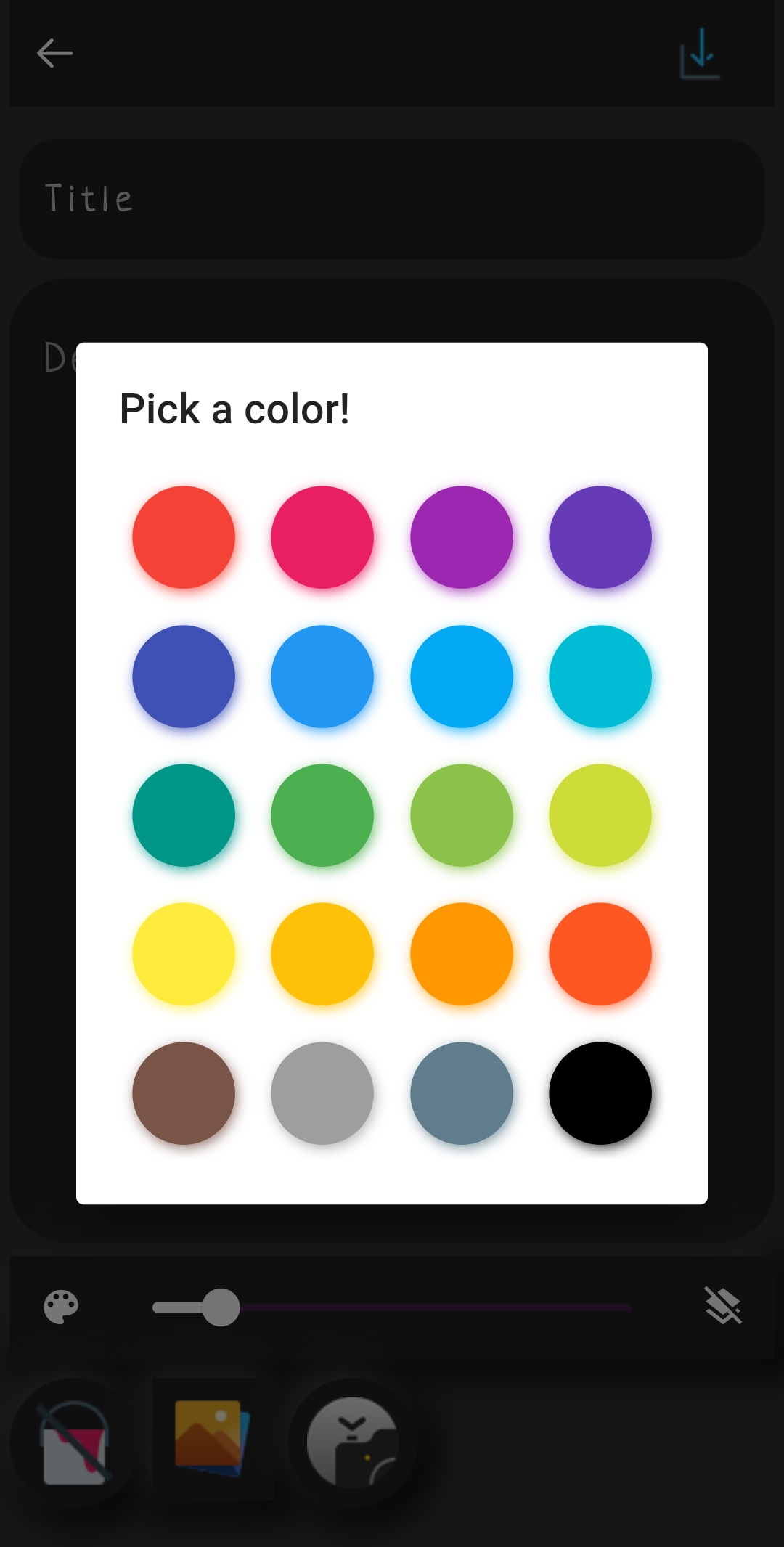Pick the green color swatch
The image size is (784, 1547).
coord(322,815)
